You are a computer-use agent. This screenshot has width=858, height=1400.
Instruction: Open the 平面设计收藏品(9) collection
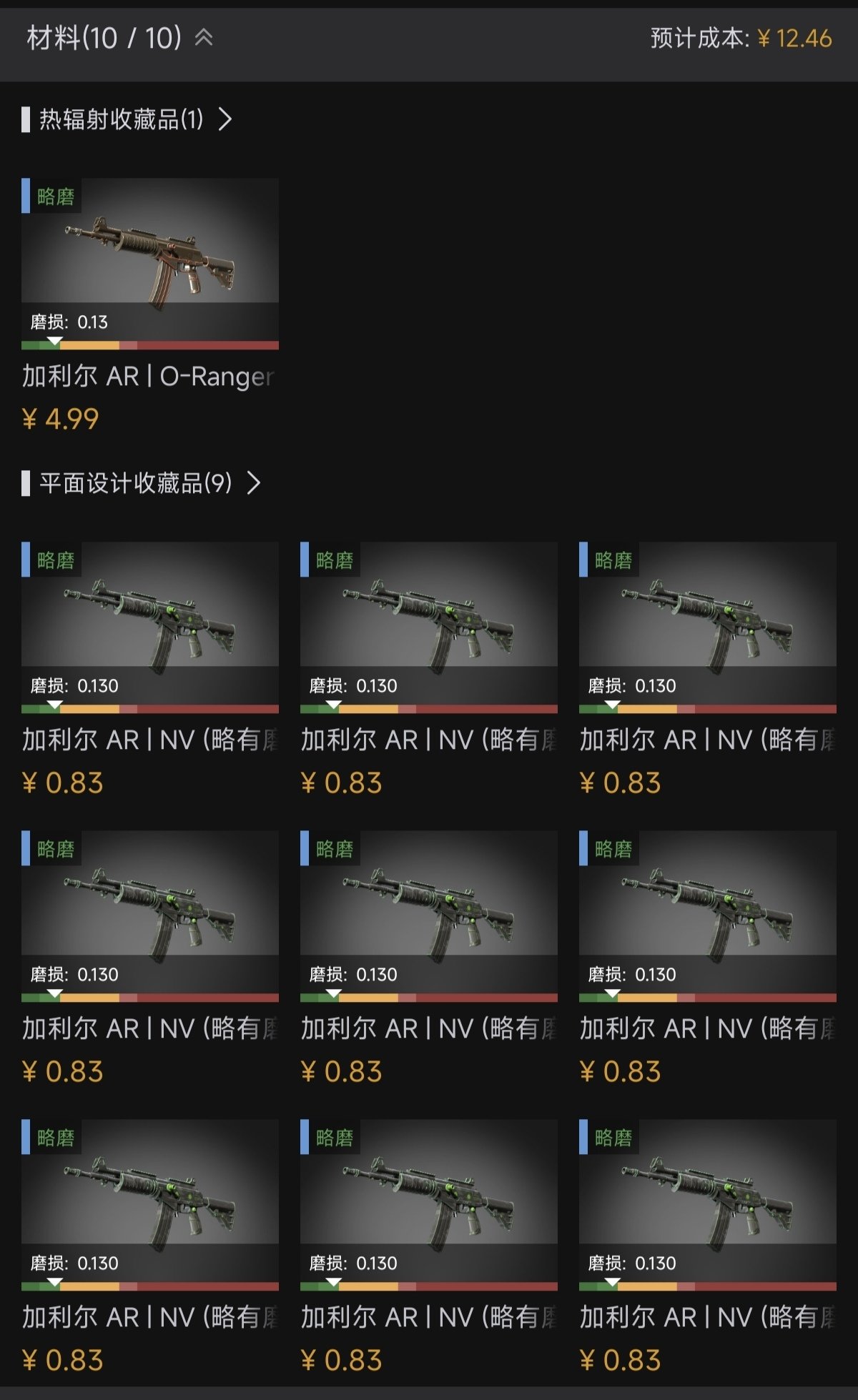pos(150,484)
